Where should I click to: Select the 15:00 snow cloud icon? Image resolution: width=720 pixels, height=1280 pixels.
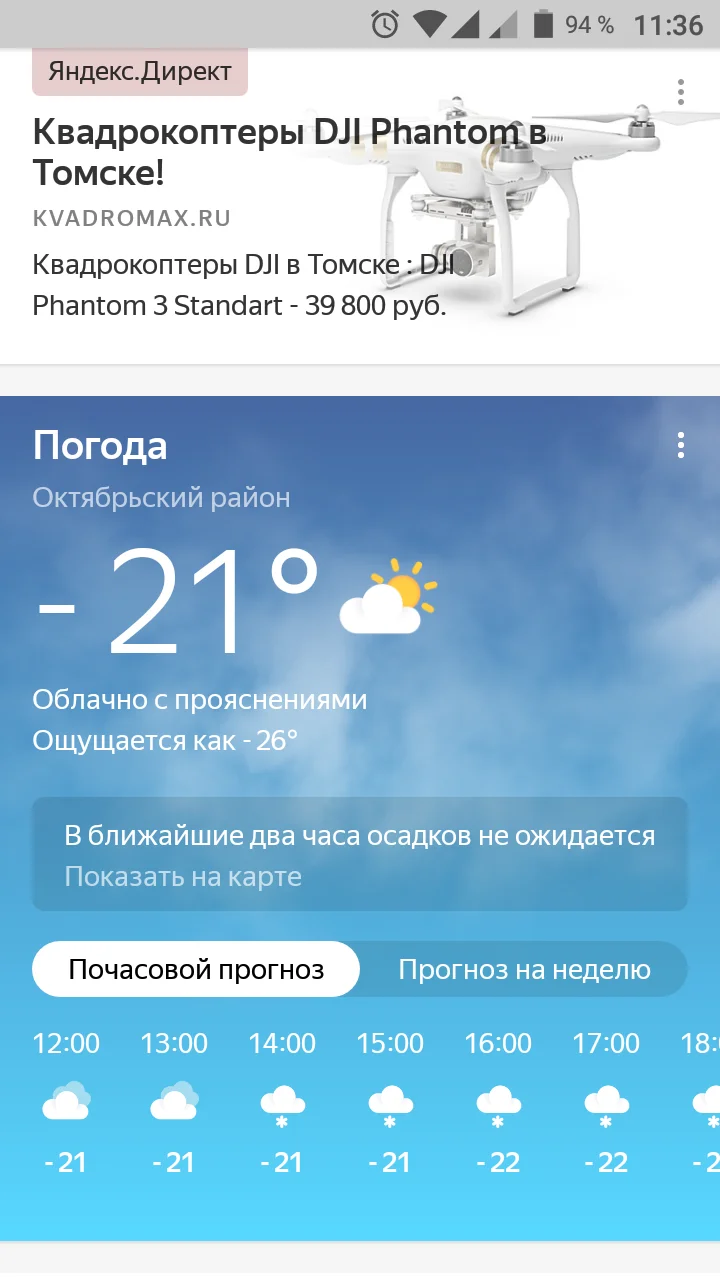pyautogui.click(x=390, y=1103)
